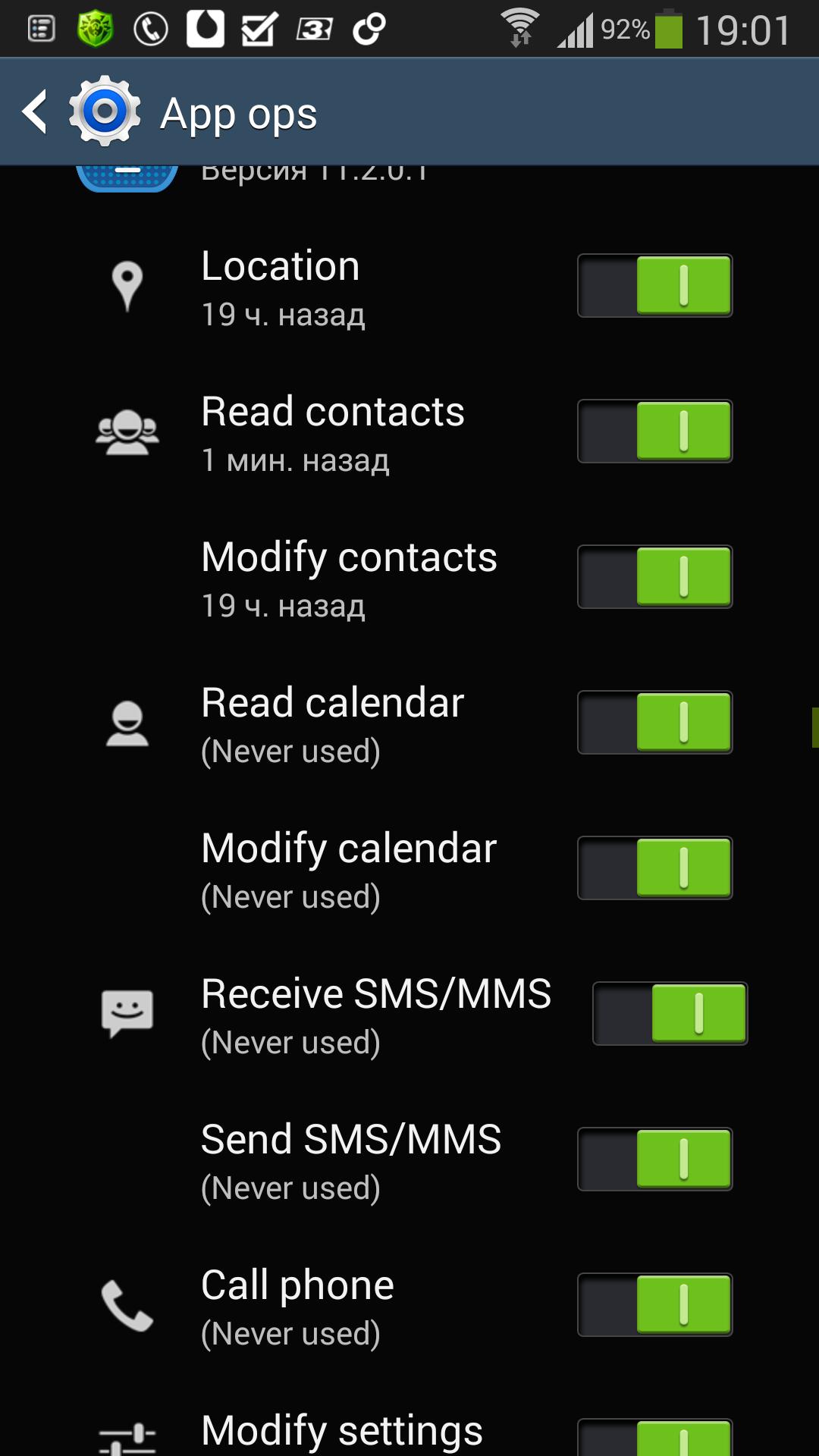The width and height of the screenshot is (819, 1456).
Task: Disable the Location permission switch
Action: tap(654, 287)
